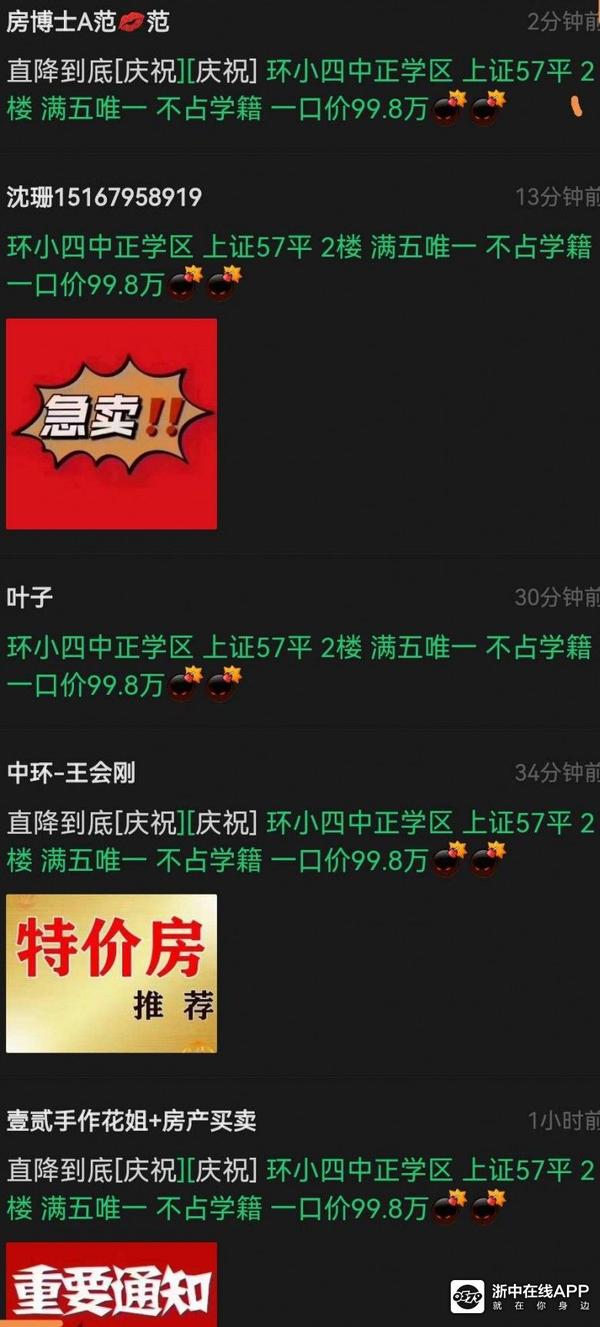Open the post by 壹贰手作花姐+房产买卖

click(x=300, y=1188)
